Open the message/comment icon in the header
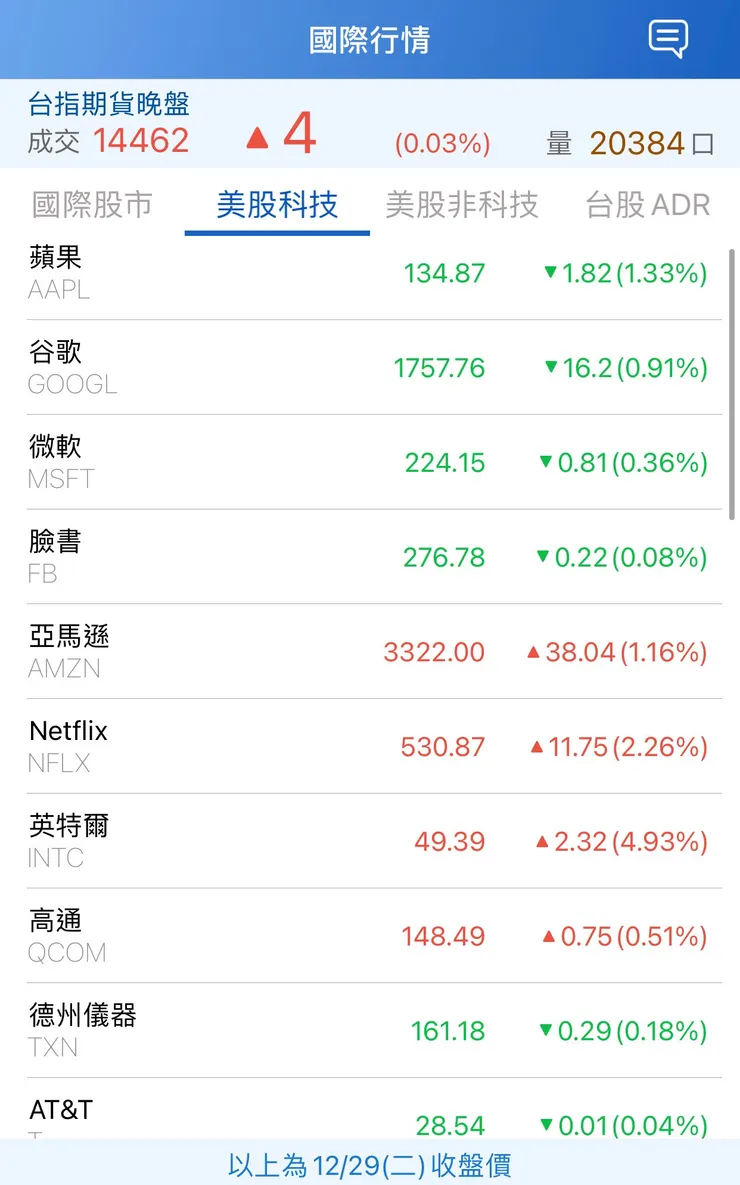This screenshot has width=740, height=1185. (x=668, y=40)
